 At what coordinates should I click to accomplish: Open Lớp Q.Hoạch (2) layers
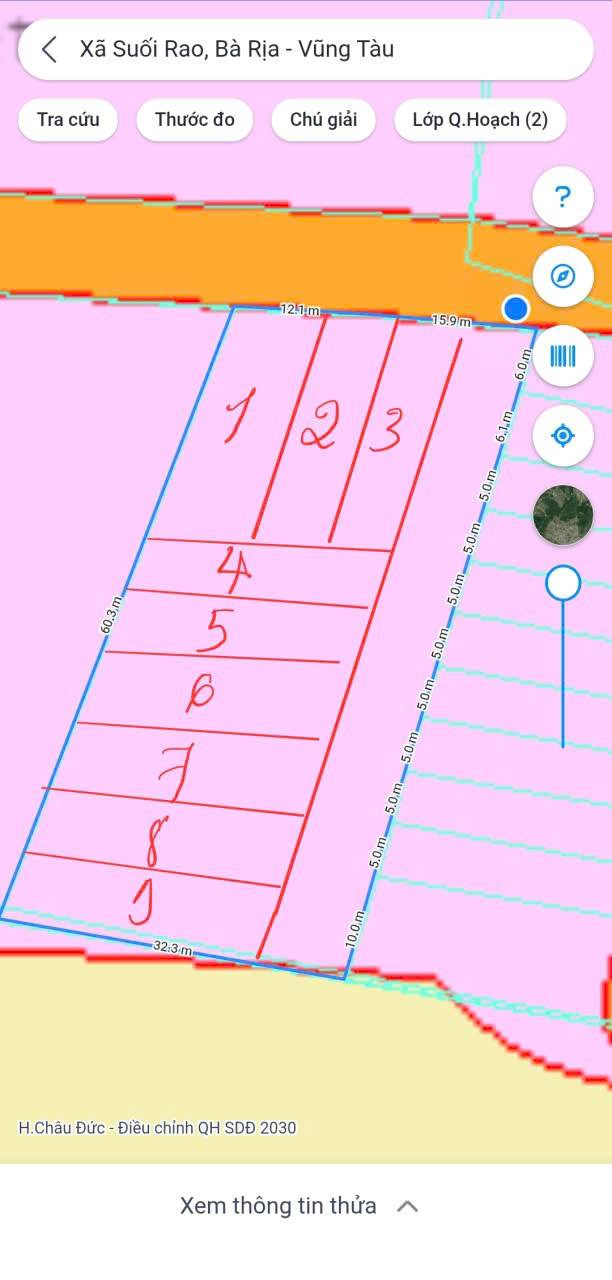coord(480,120)
